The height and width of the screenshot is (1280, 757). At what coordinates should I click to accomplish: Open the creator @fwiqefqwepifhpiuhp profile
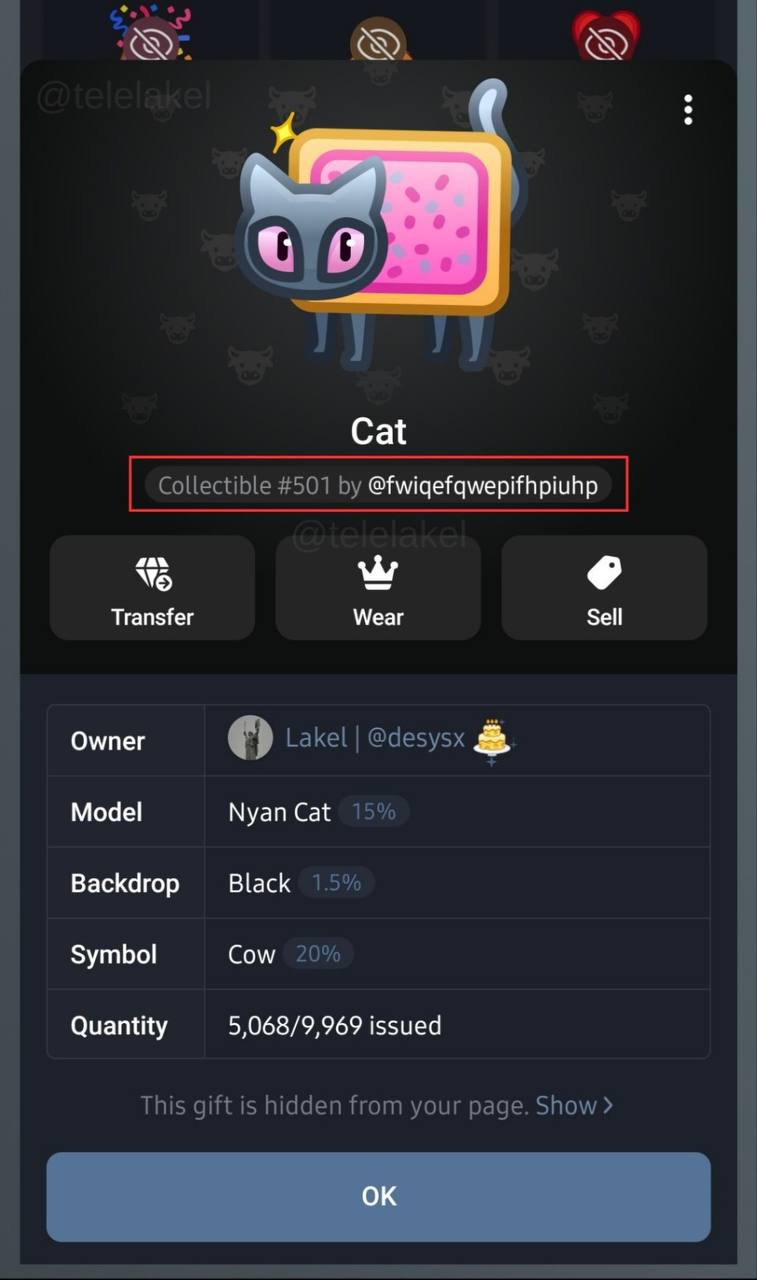(x=483, y=486)
